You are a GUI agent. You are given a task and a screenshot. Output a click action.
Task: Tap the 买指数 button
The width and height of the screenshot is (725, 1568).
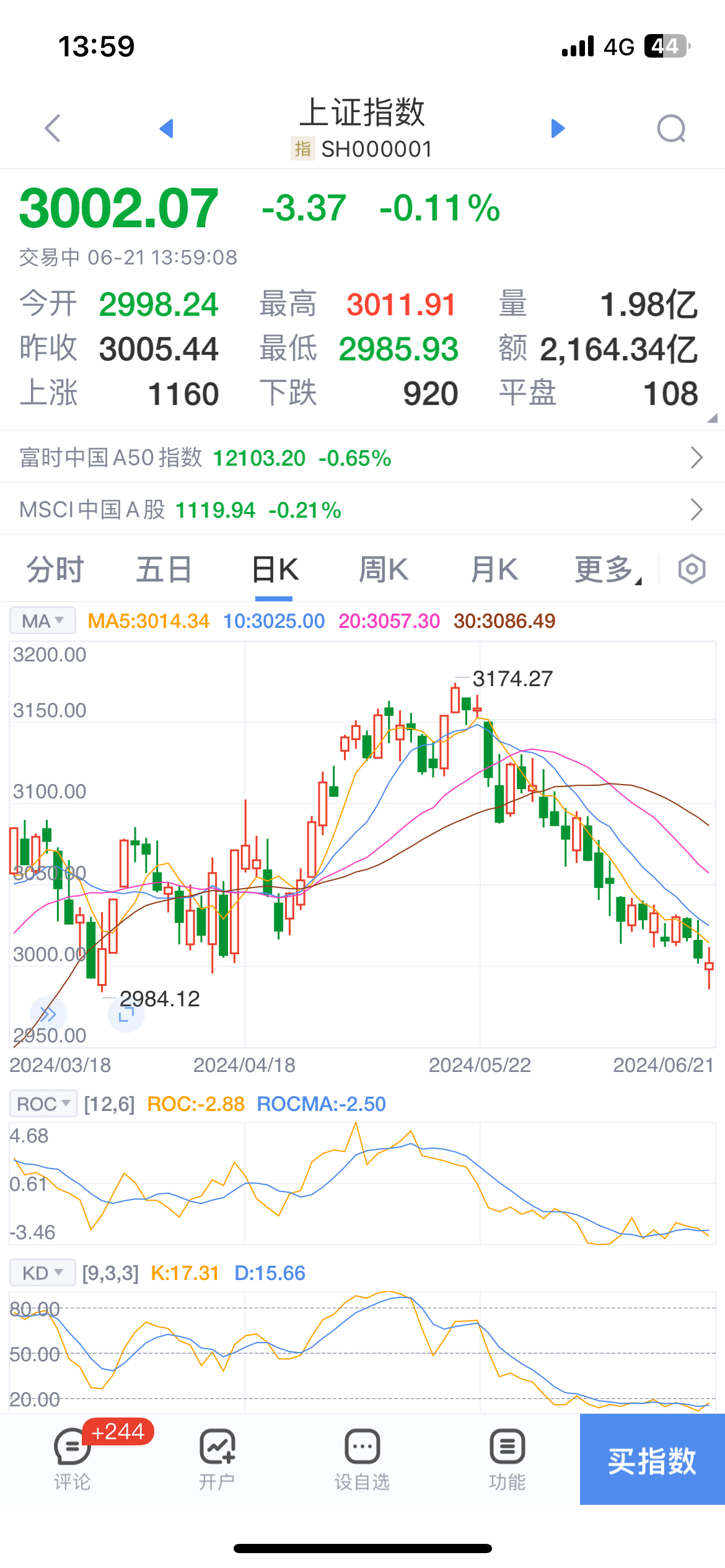(x=652, y=1460)
